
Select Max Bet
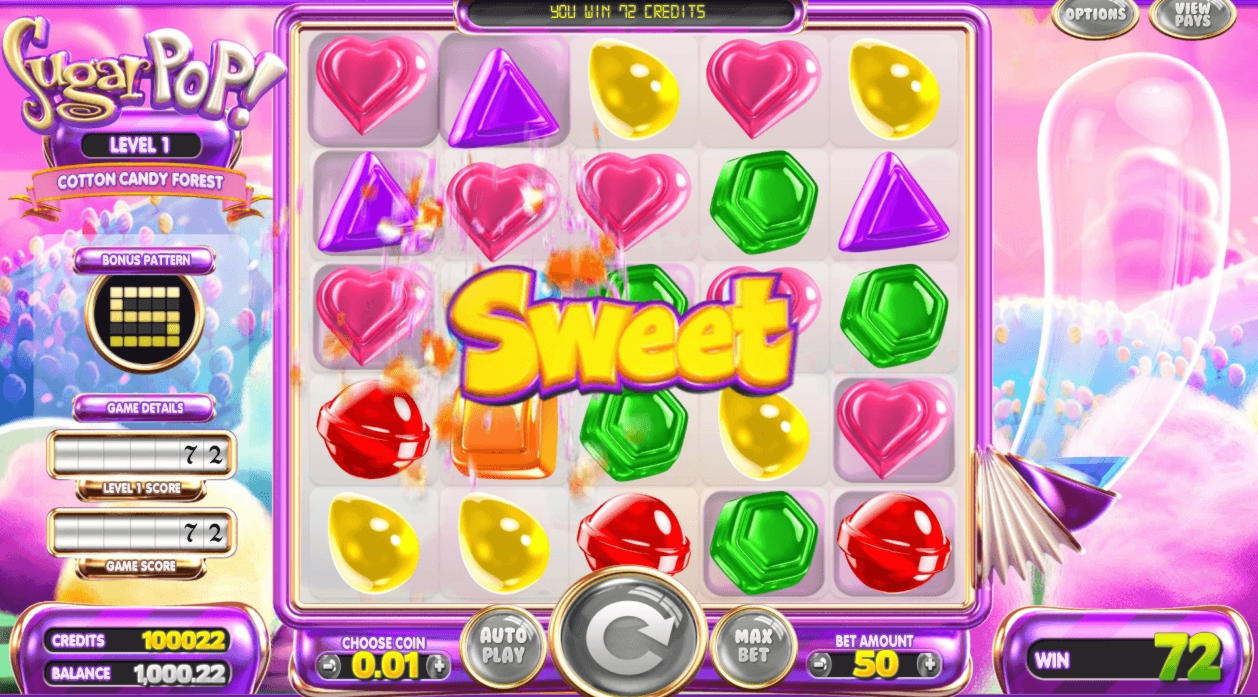click(753, 647)
